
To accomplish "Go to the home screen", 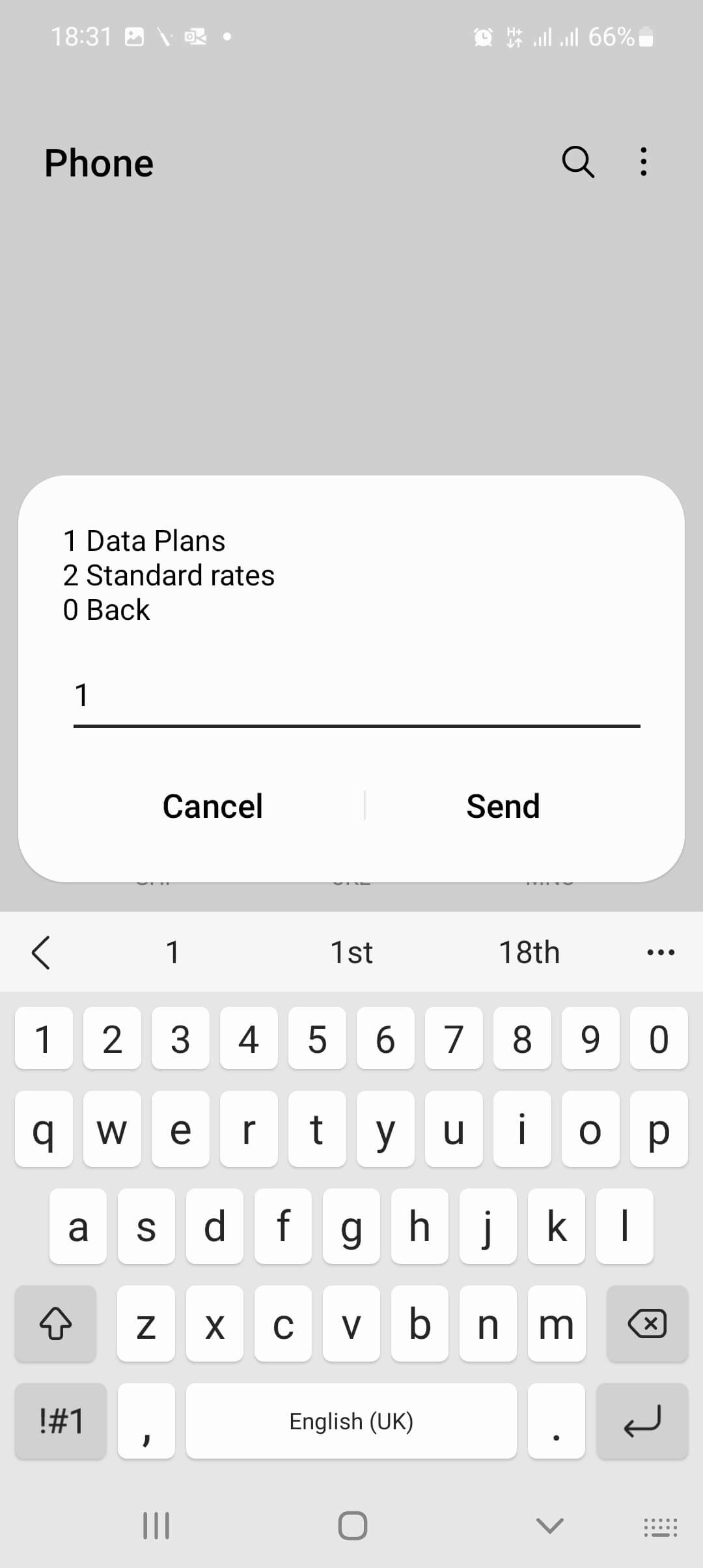I will (x=352, y=1525).
